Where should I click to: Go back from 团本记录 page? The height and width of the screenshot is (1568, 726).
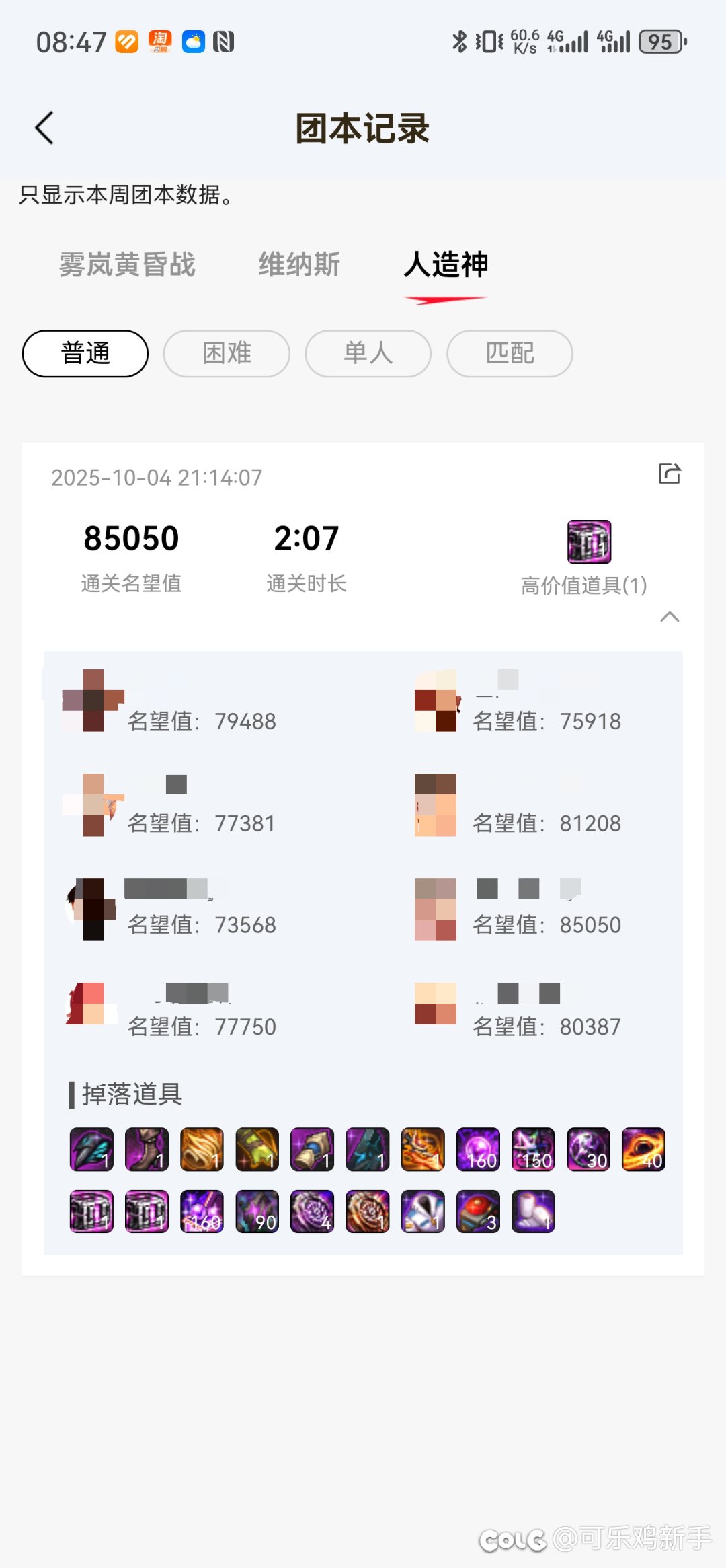pos(44,128)
